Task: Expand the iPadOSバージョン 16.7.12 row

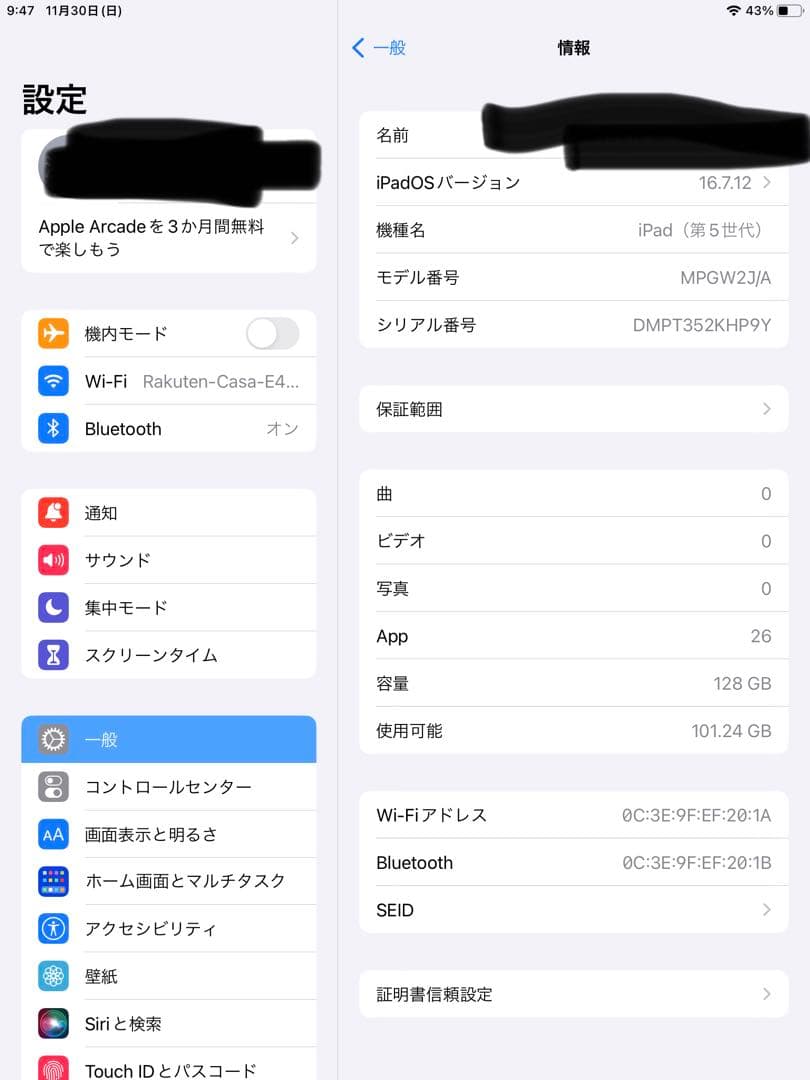Action: (x=573, y=182)
